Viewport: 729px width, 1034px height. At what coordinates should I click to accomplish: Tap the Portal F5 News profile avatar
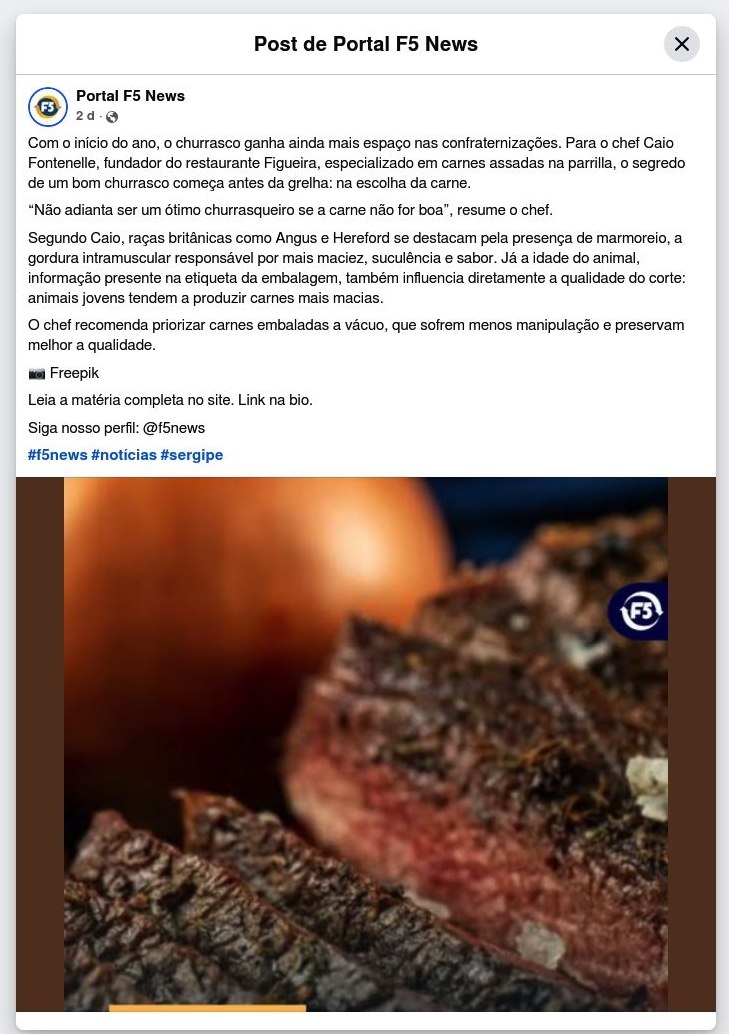point(48,107)
